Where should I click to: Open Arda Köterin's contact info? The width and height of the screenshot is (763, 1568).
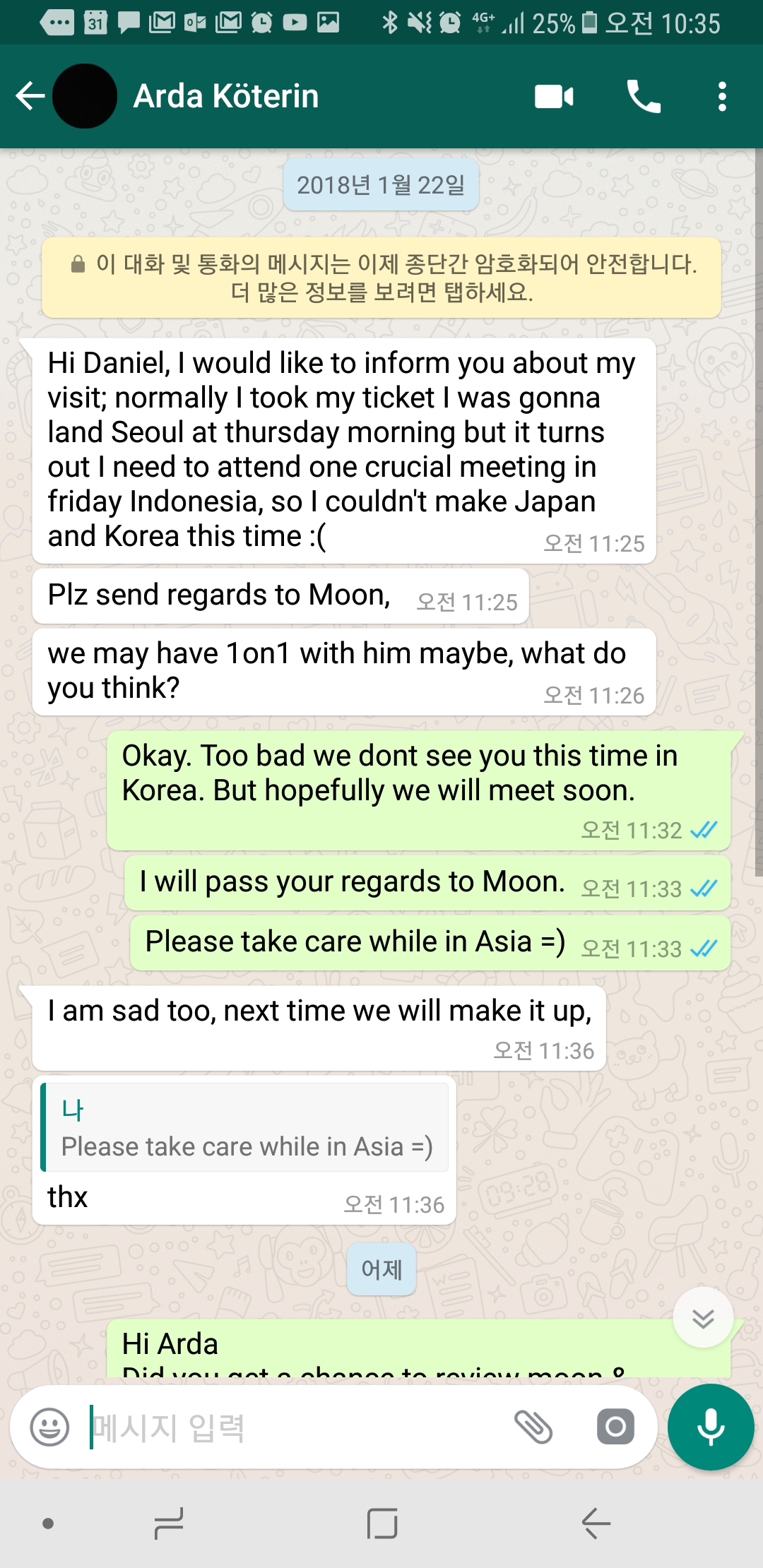[226, 96]
